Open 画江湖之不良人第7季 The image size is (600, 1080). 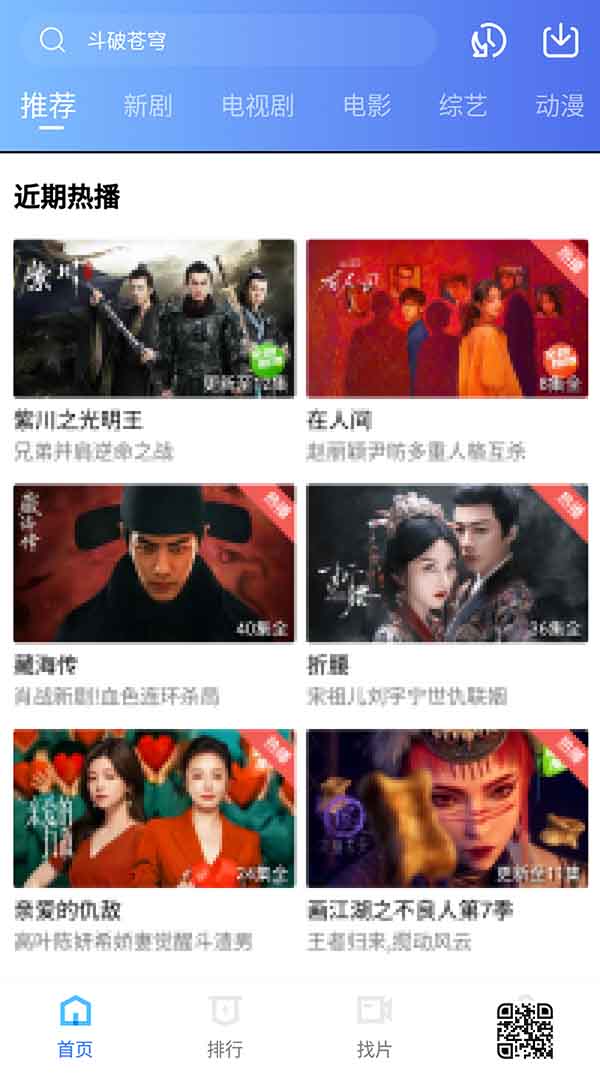[x=447, y=809]
